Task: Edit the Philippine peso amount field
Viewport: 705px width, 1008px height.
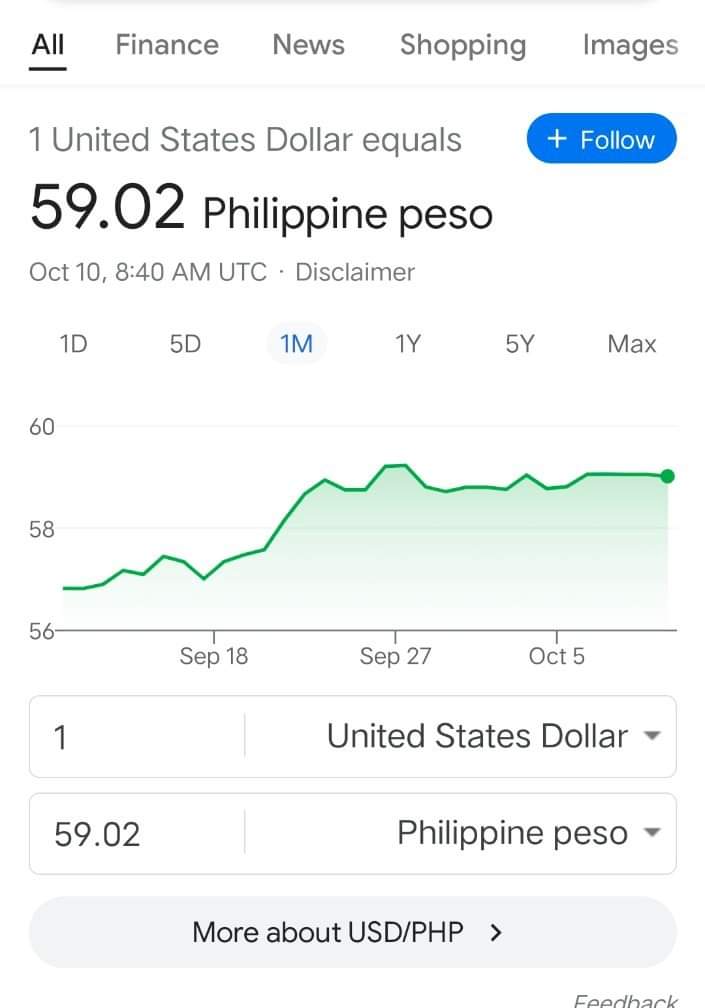Action: coord(137,834)
